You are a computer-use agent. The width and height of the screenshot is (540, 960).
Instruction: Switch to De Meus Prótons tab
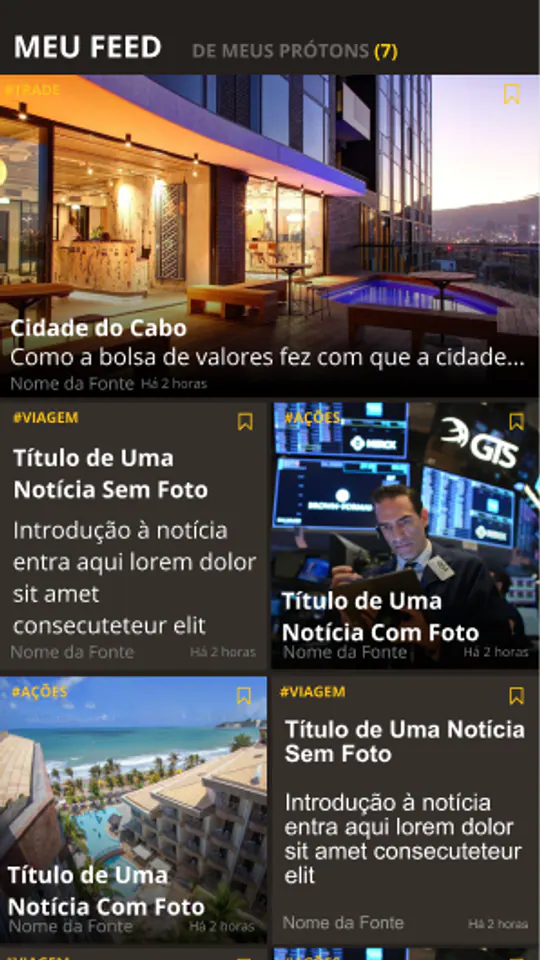(x=294, y=51)
